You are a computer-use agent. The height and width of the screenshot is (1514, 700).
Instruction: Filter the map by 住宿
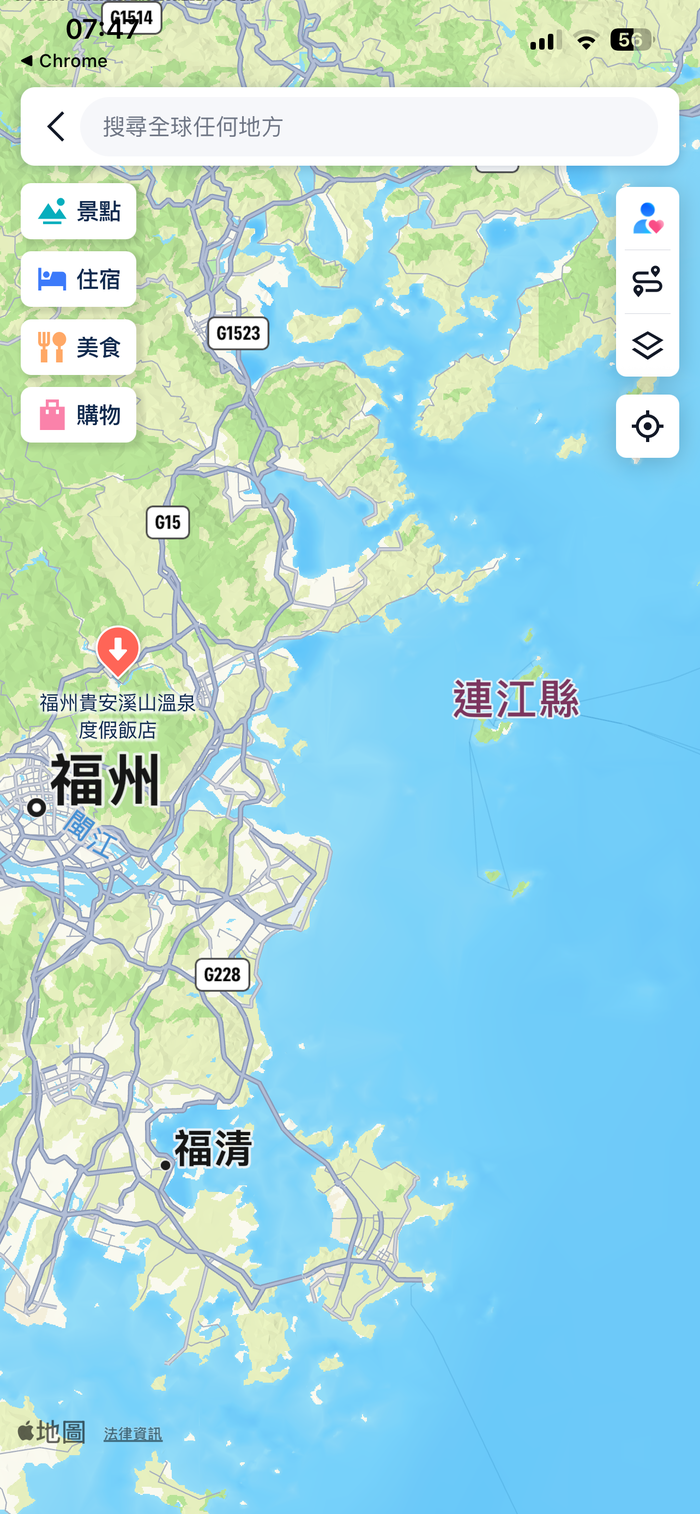[79, 279]
